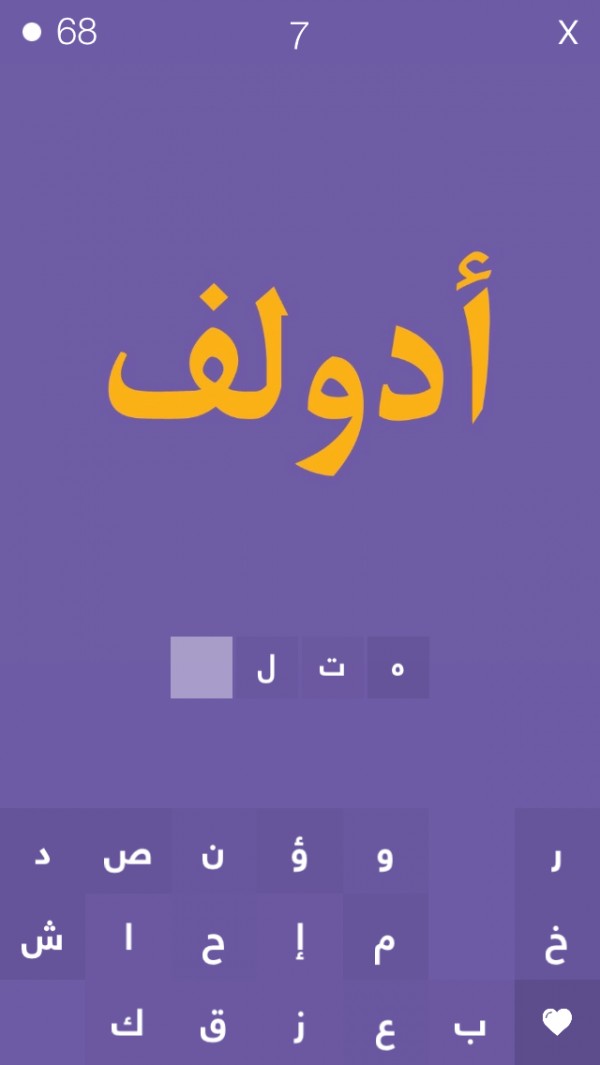The image size is (600, 1065).
Task: Pick the letter ق tile
Action: pos(214,1022)
